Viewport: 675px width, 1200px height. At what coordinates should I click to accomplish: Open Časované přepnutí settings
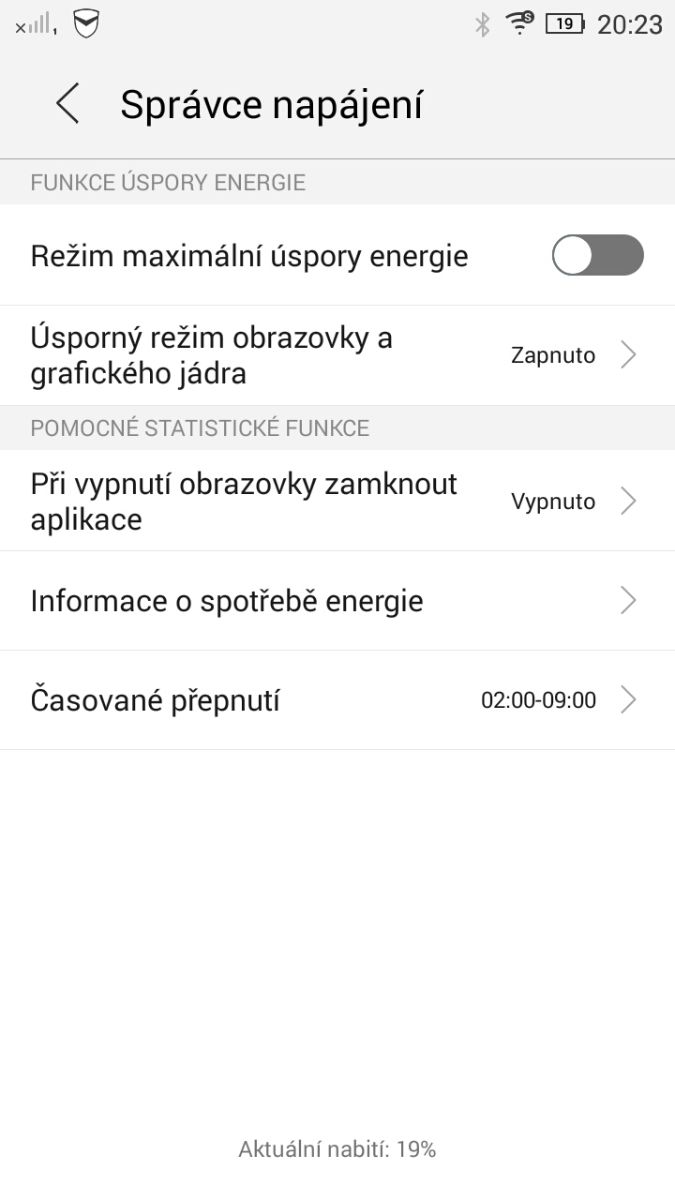click(337, 700)
